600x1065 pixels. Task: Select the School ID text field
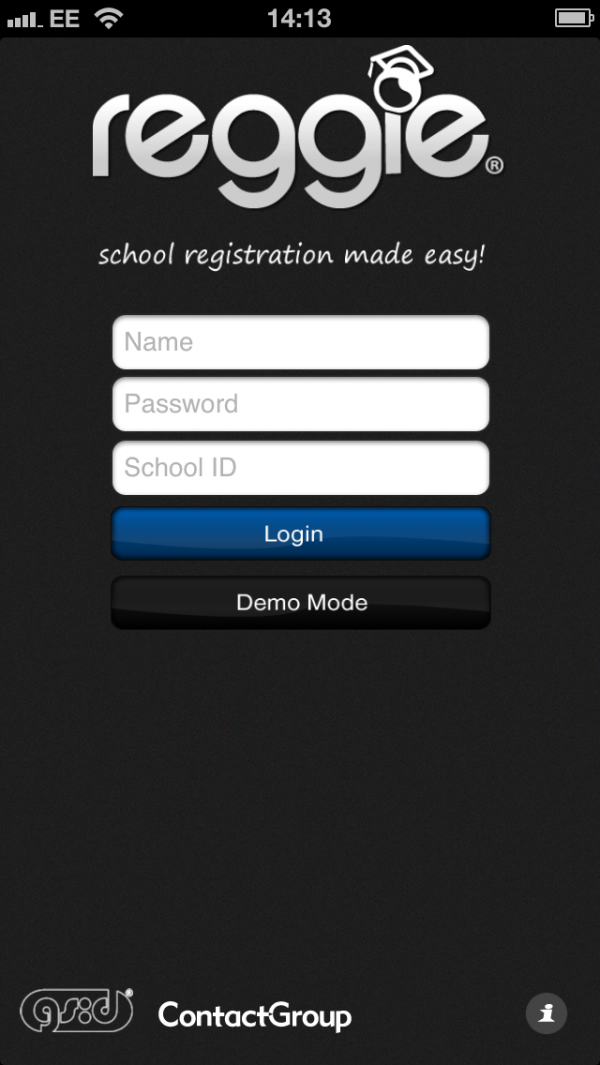(x=300, y=468)
